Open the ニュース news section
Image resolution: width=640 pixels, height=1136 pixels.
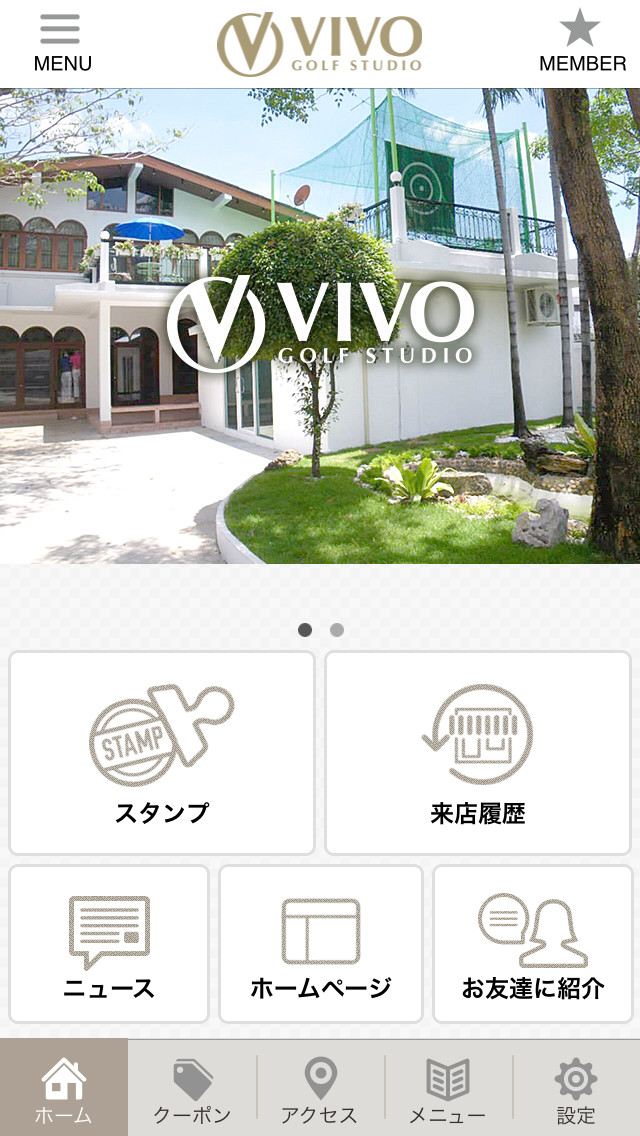tap(109, 944)
